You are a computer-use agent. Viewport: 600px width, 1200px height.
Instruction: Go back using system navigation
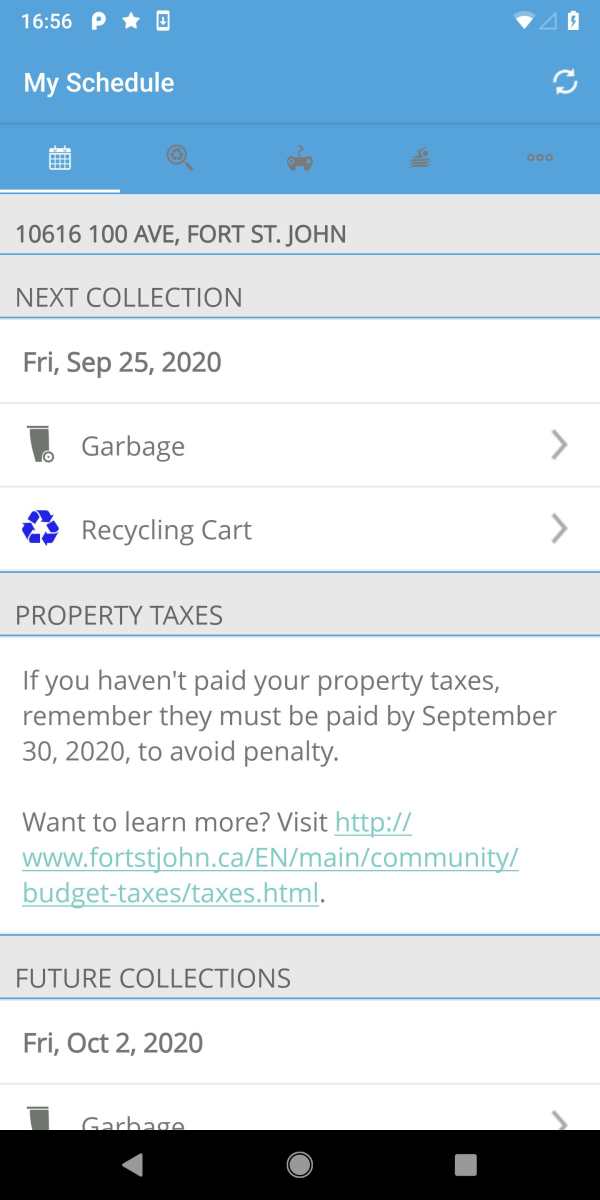132,1164
